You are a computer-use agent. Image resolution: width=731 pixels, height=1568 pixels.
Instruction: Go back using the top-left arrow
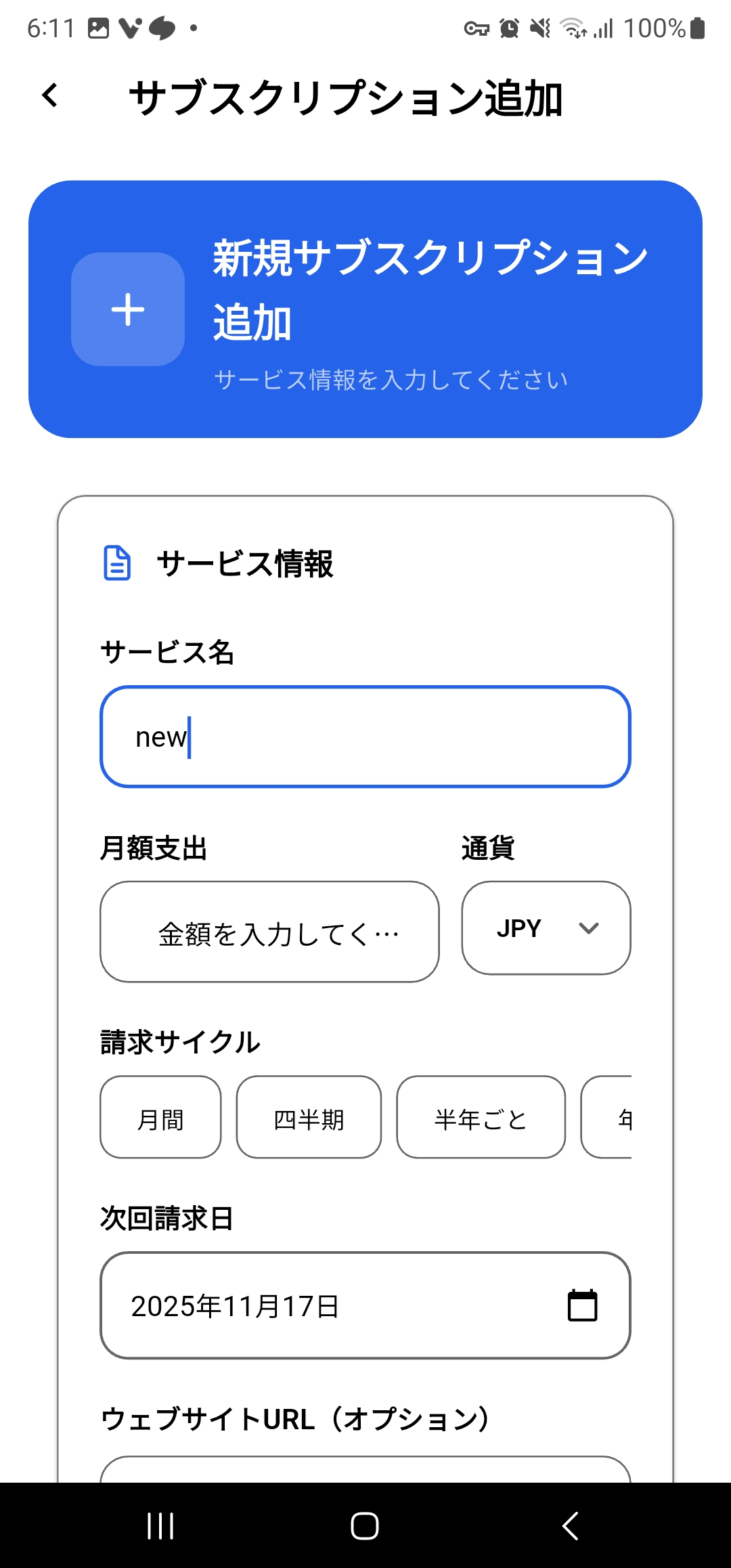tap(49, 95)
